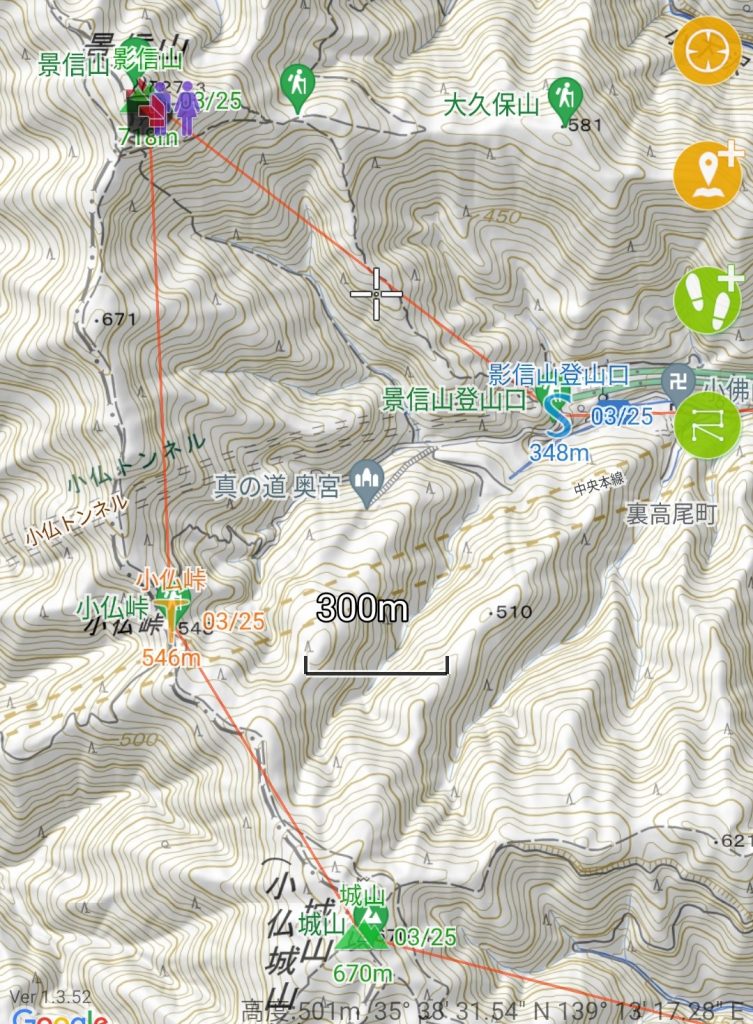753x1024 pixels.
Task: Select the 城山 670m summit marker
Action: pos(364,930)
